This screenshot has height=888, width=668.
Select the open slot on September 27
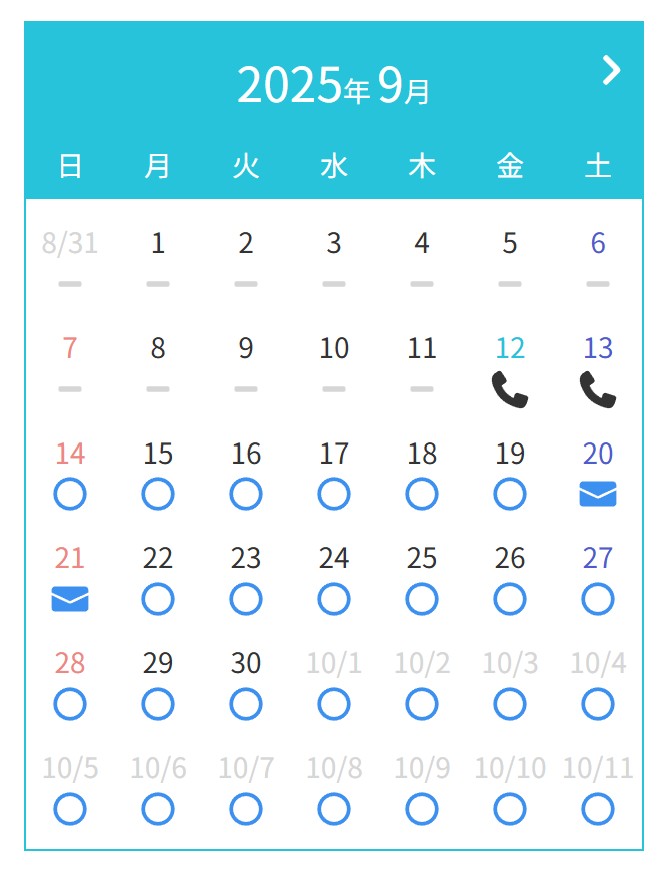point(598,599)
